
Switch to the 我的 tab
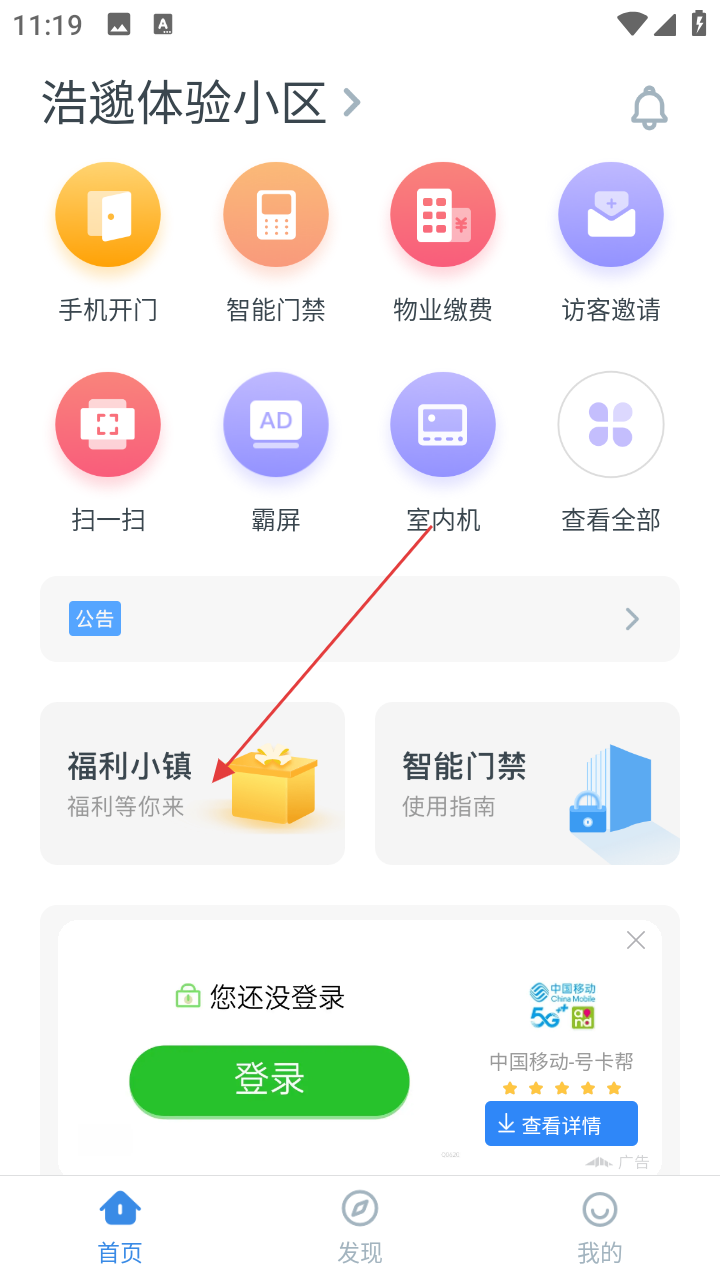click(599, 1227)
